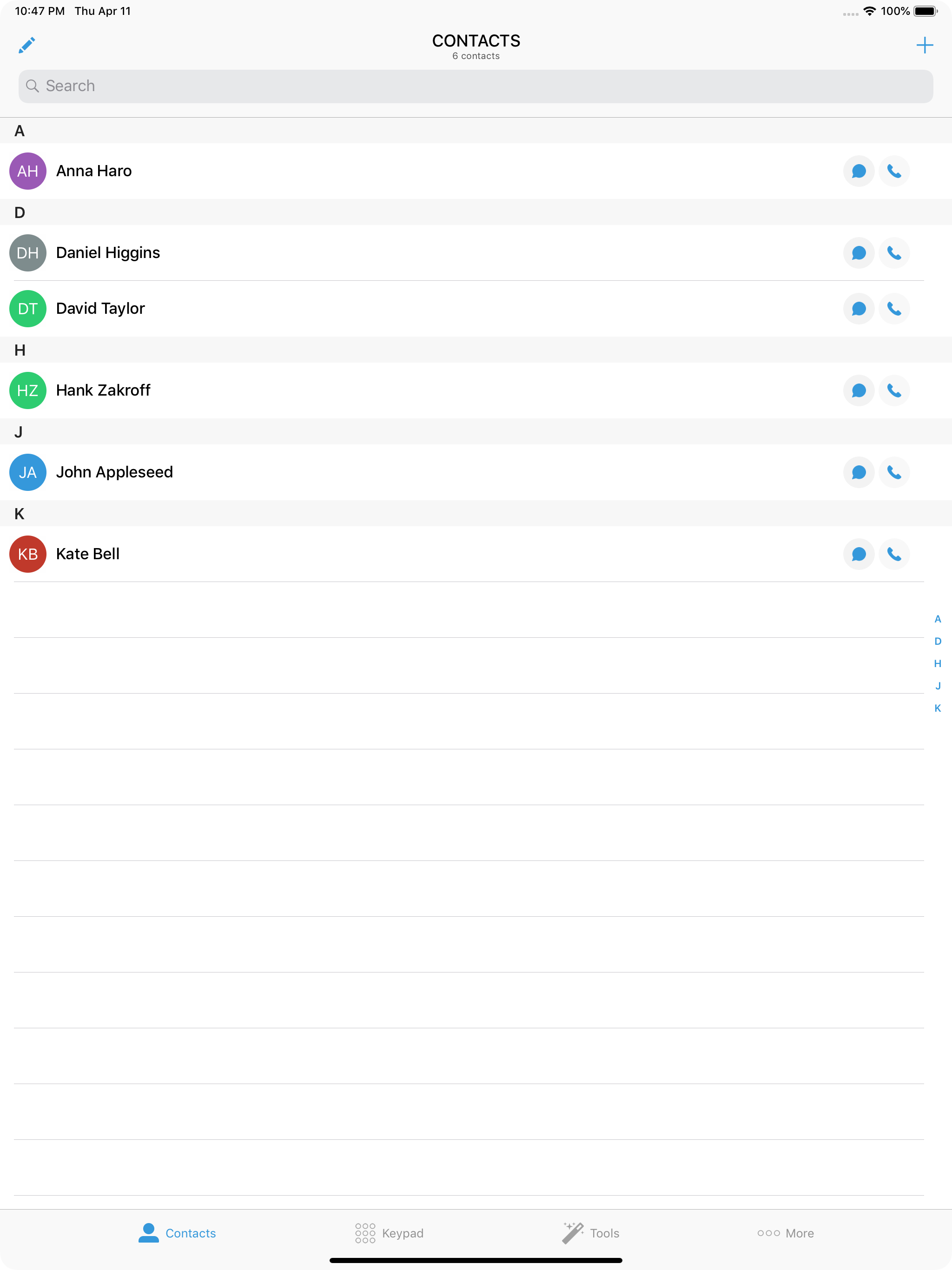The image size is (952, 1270).
Task: Click the Search field
Action: point(476,86)
